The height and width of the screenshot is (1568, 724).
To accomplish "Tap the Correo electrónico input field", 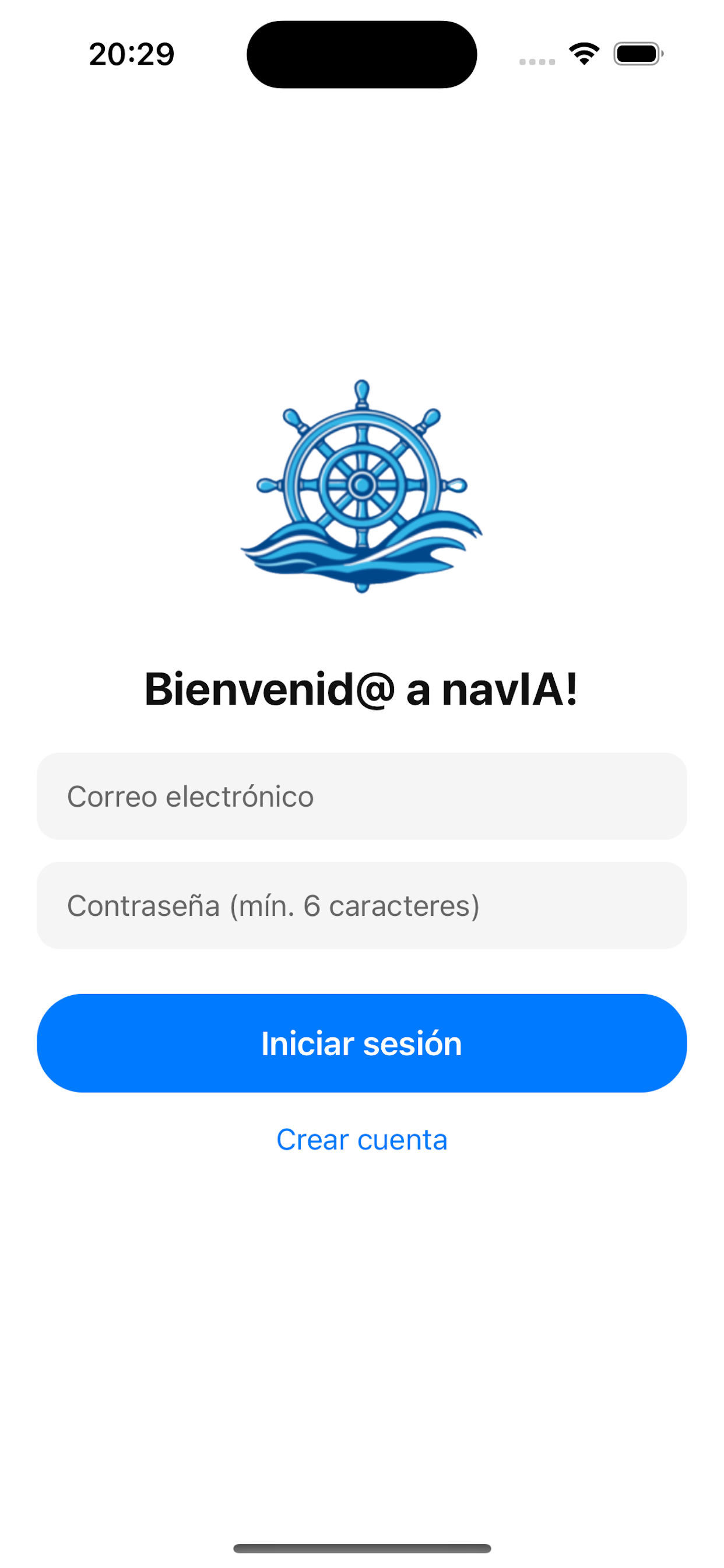I will click(361, 796).
